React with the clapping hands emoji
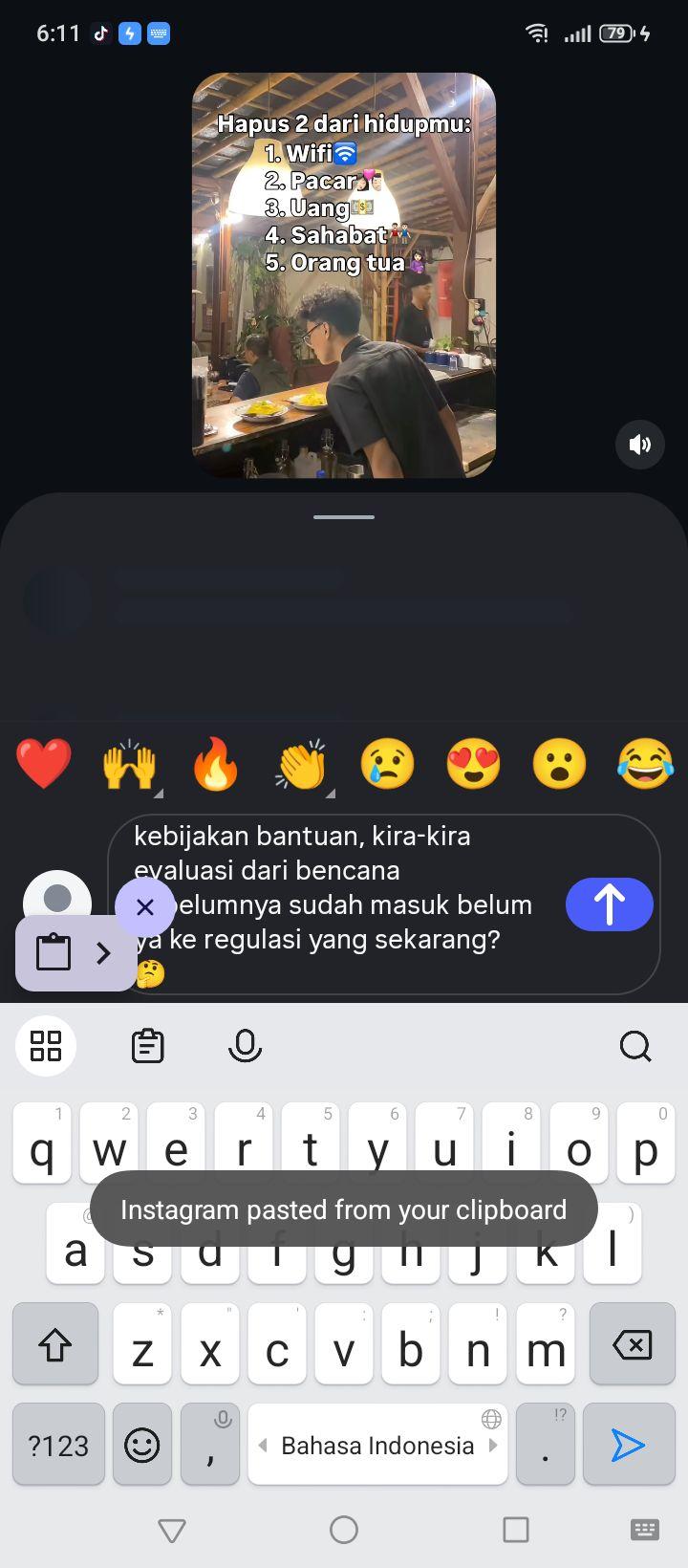Image resolution: width=688 pixels, height=1568 pixels. (x=302, y=765)
